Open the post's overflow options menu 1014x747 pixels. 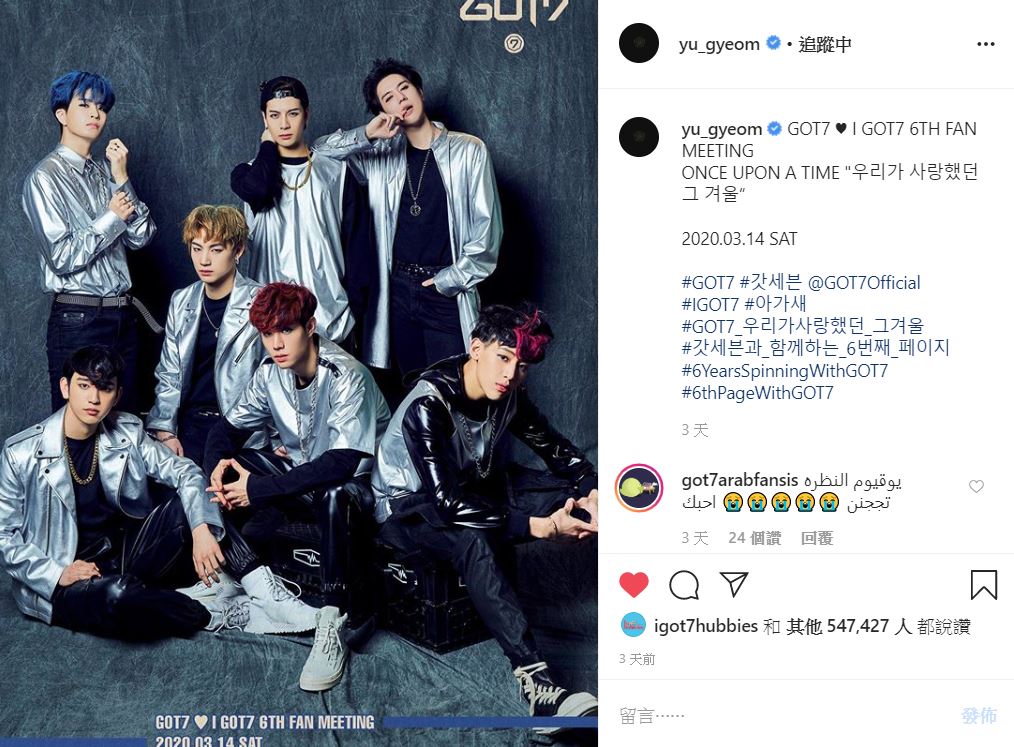coord(985,44)
